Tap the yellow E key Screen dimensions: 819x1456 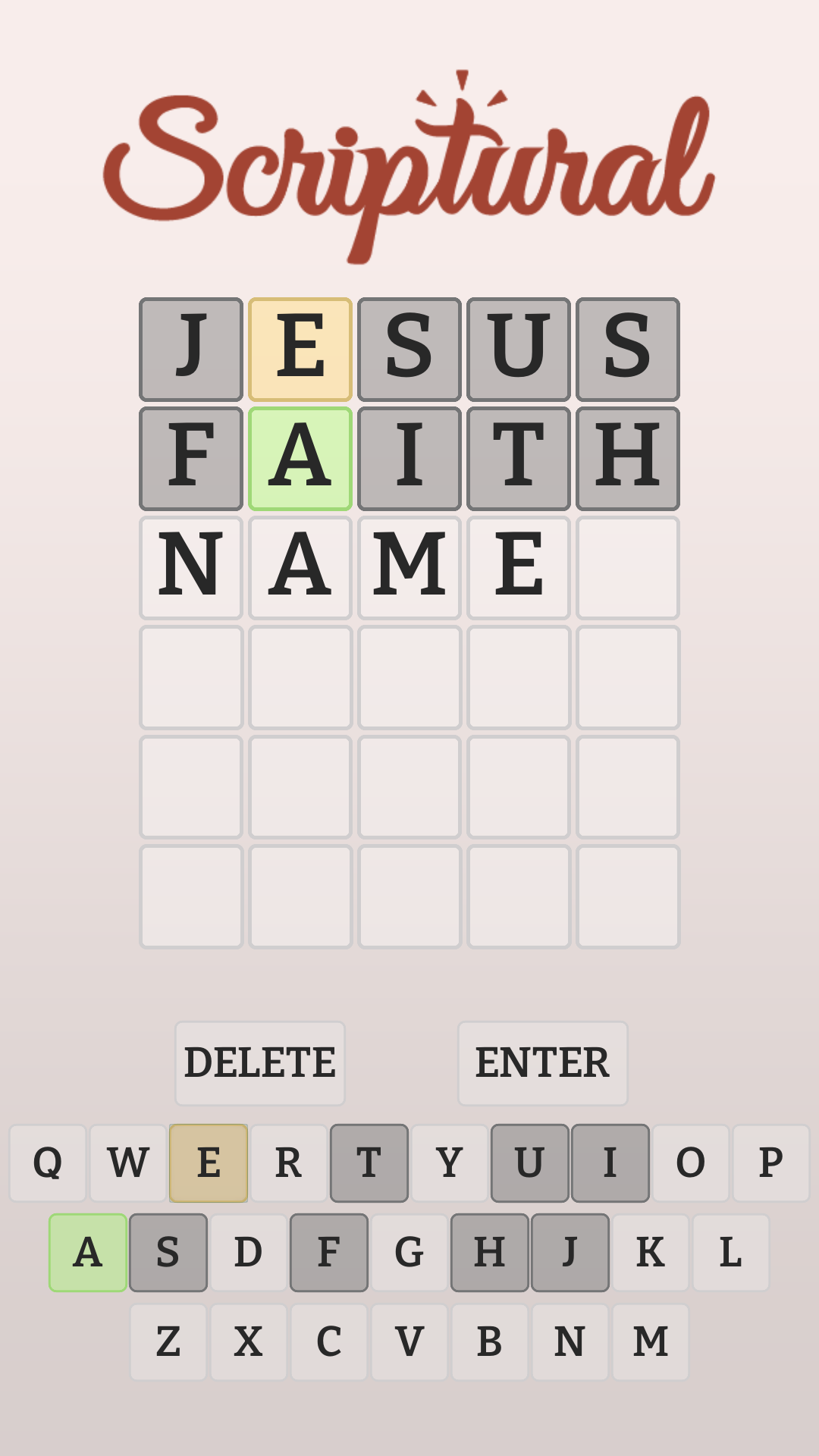[209, 1163]
